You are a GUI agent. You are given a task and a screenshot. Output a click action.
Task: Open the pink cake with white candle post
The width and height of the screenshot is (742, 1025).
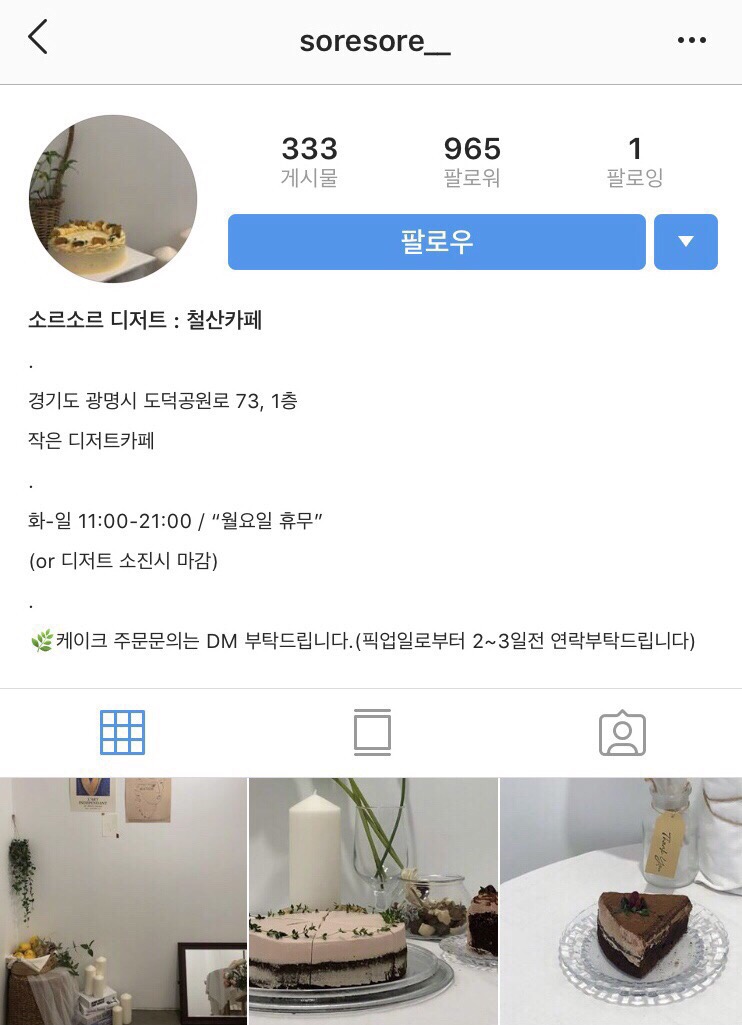(373, 900)
